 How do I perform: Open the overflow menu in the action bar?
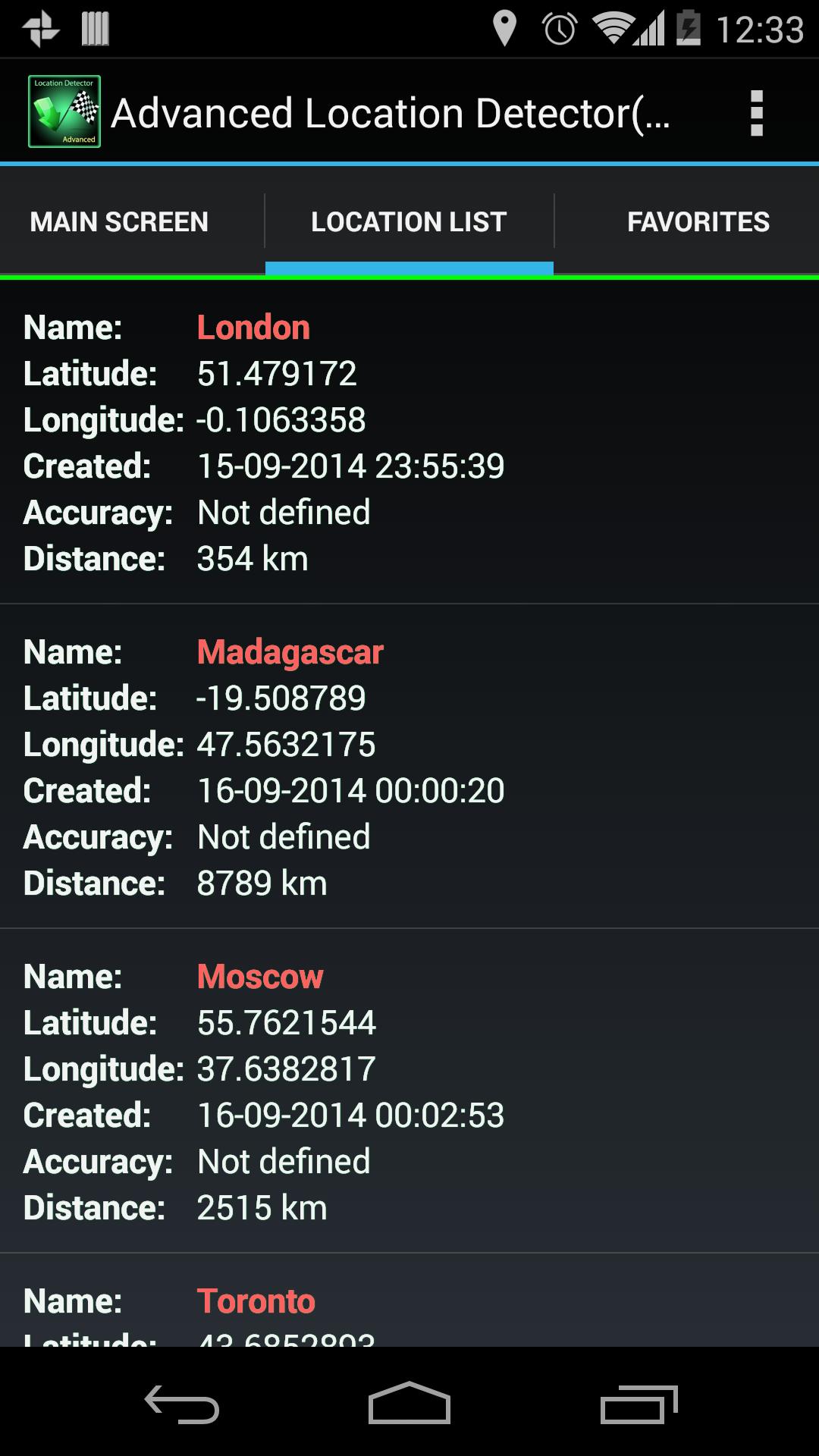[x=756, y=112]
